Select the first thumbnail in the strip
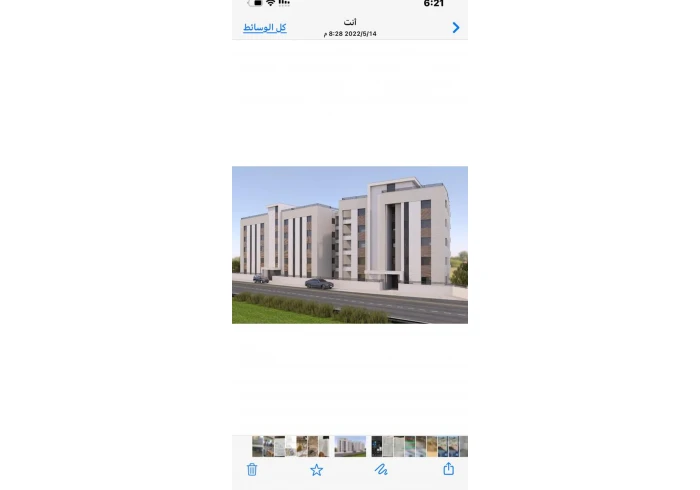 click(x=258, y=446)
